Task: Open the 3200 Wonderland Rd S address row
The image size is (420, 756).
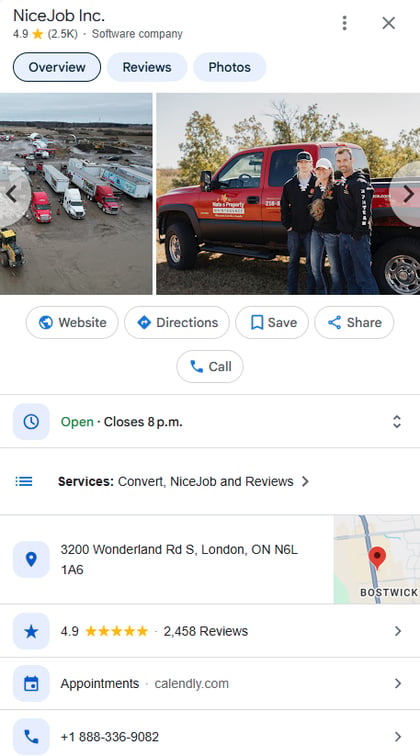Action: 166,559
